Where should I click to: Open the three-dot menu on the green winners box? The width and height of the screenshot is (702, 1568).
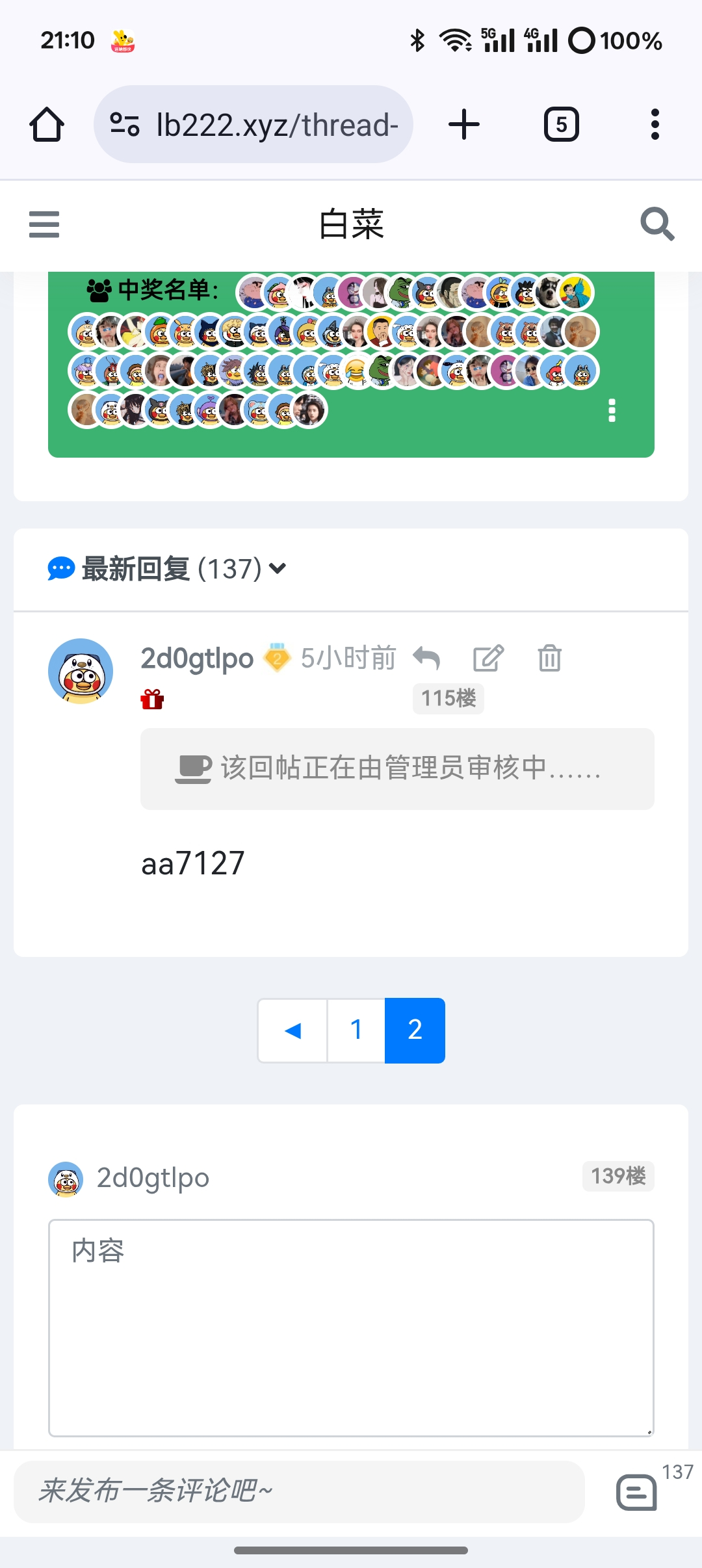(x=612, y=410)
